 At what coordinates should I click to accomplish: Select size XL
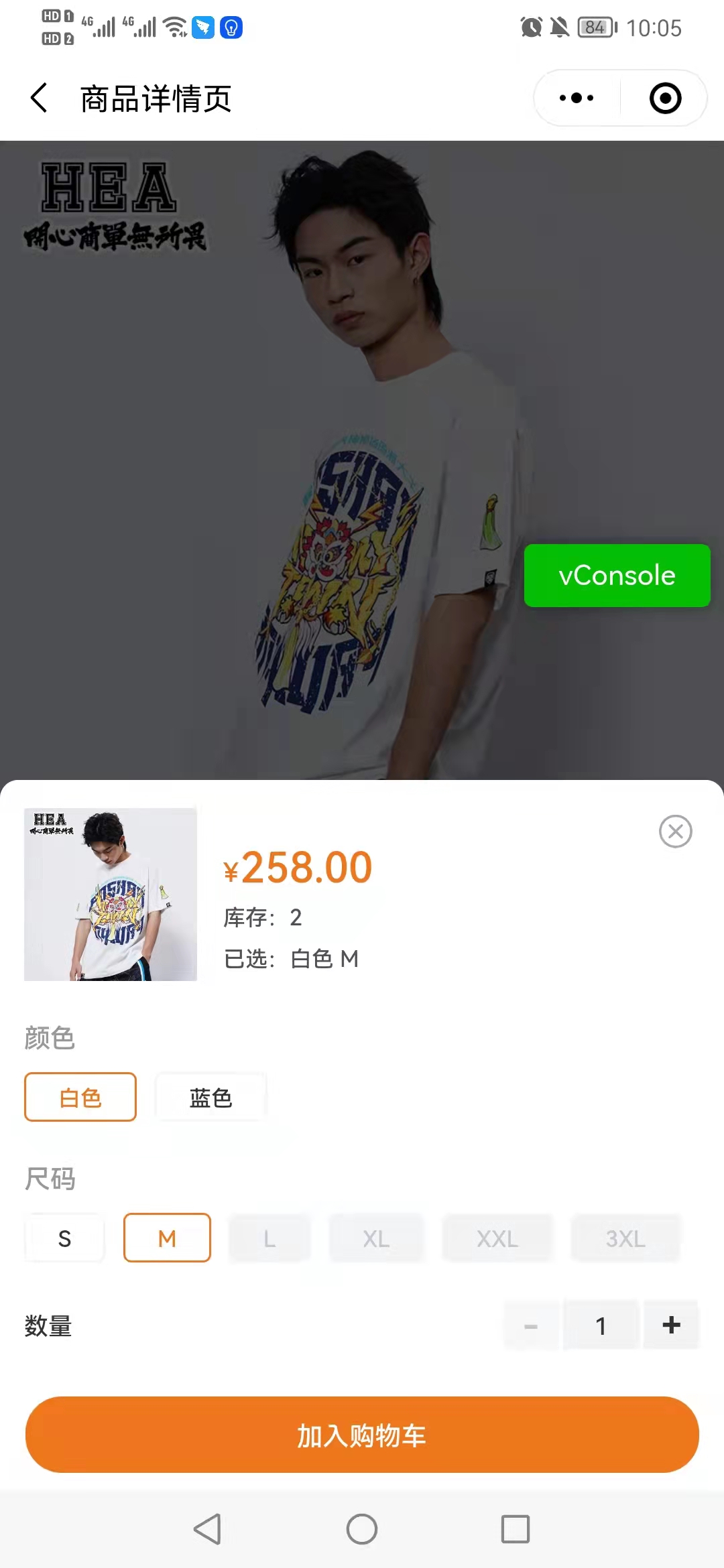point(376,1238)
